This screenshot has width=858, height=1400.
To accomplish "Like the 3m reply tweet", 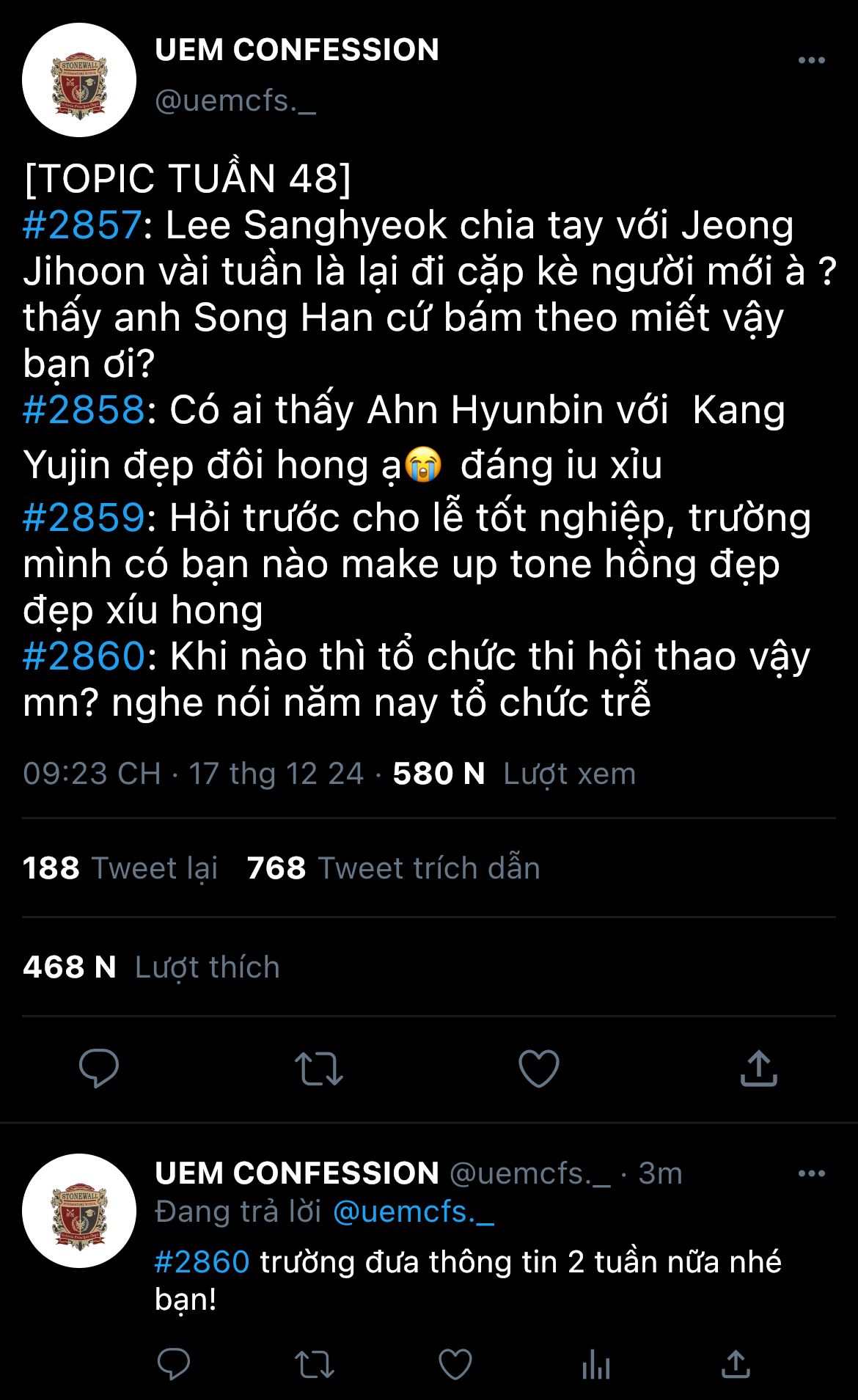I will click(x=455, y=1365).
